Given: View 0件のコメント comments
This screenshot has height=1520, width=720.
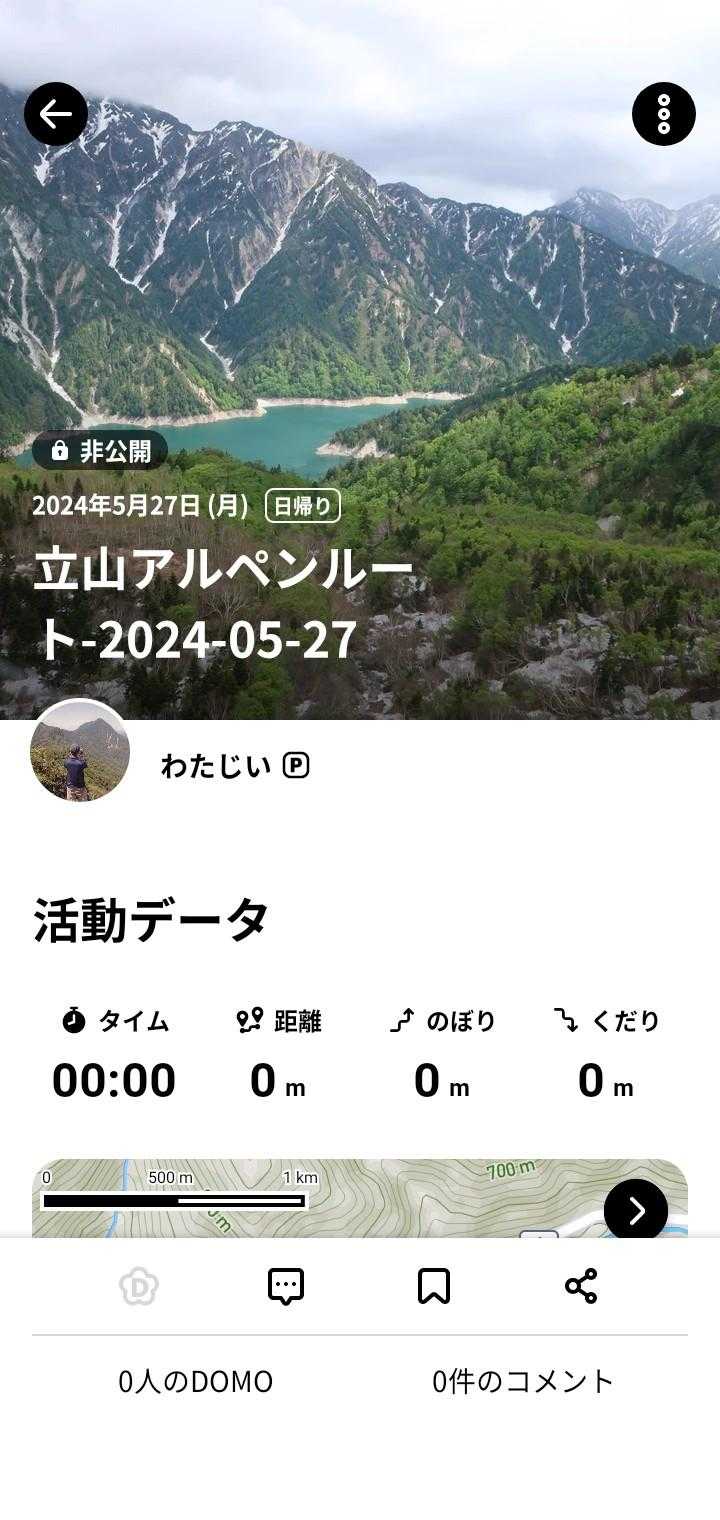Looking at the screenshot, I should 523,1381.
